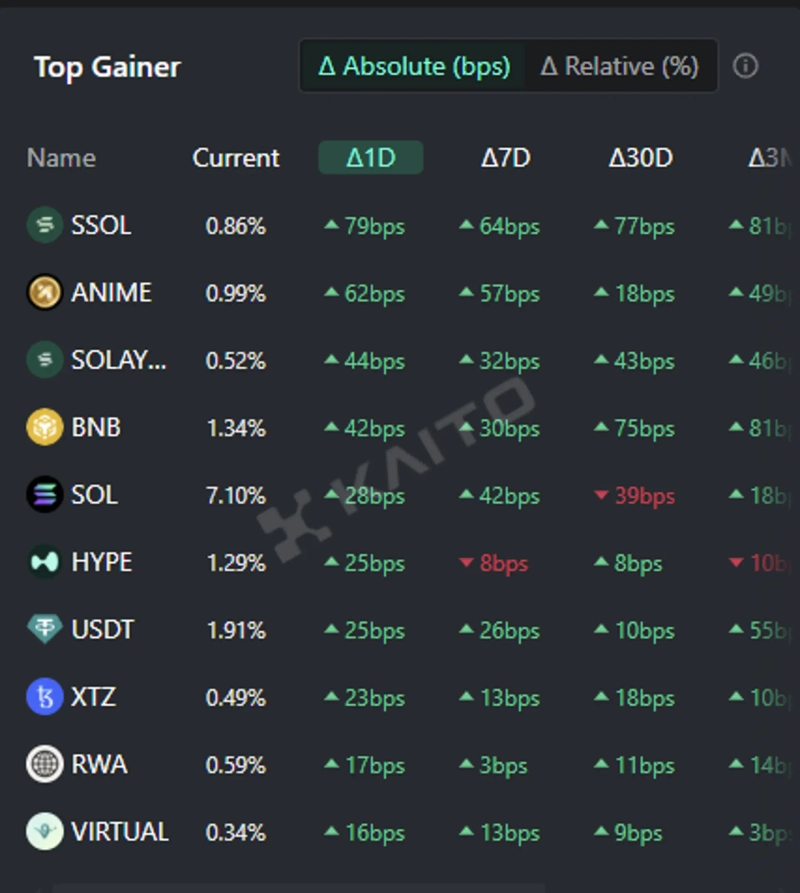View the RWA row details

99,765
